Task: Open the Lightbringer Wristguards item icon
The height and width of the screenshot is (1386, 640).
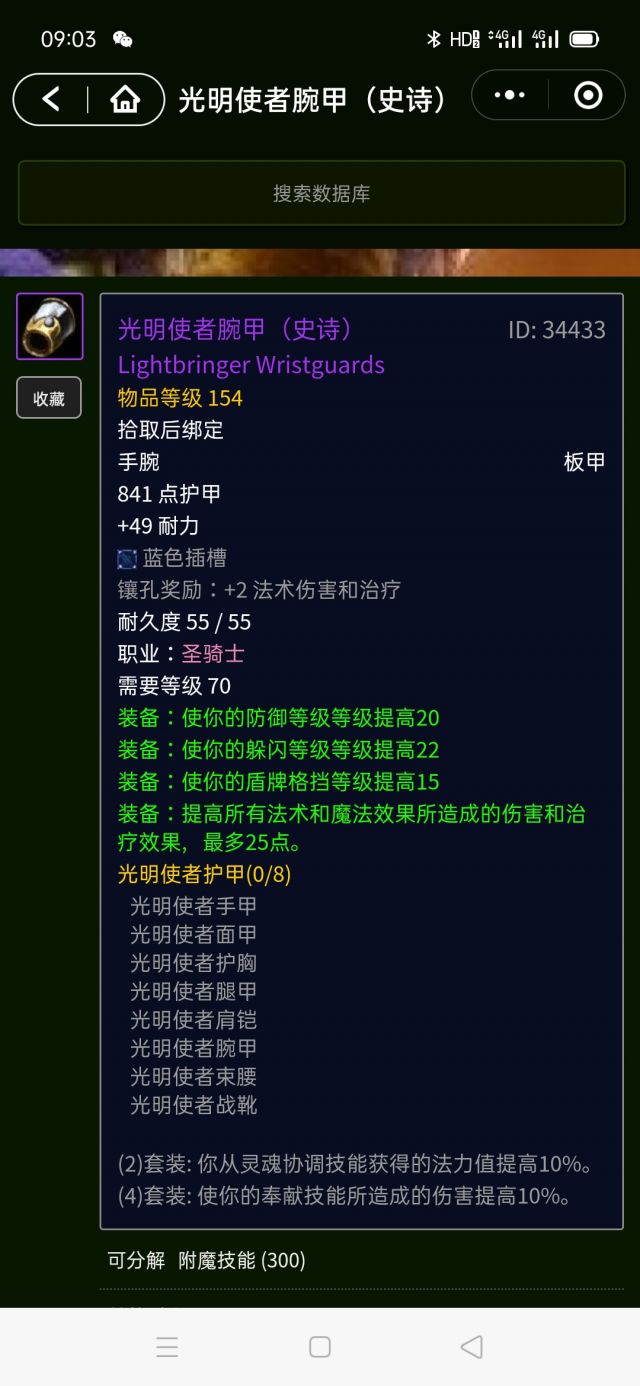Action: [x=49, y=326]
